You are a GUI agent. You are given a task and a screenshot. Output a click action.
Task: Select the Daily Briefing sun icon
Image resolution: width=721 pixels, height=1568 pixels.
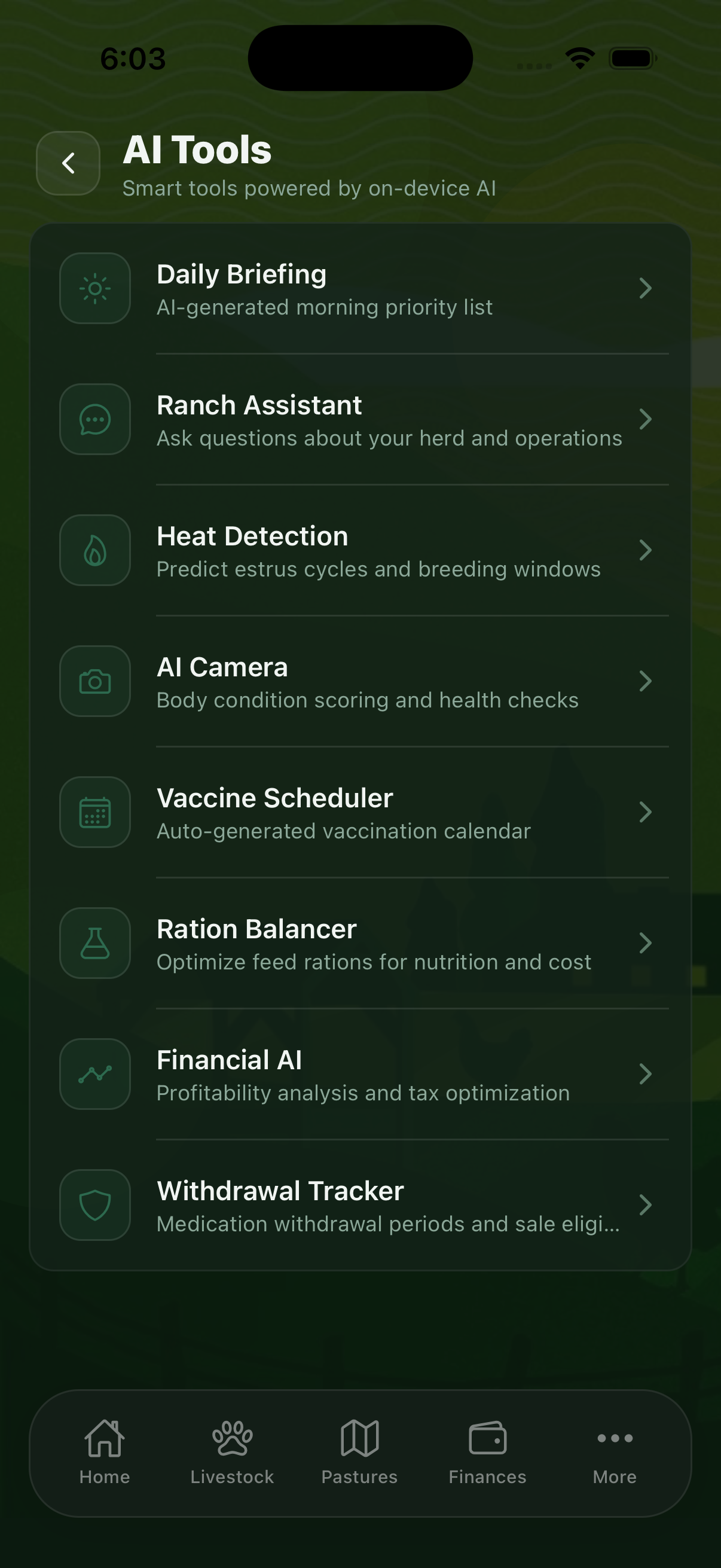coord(95,288)
